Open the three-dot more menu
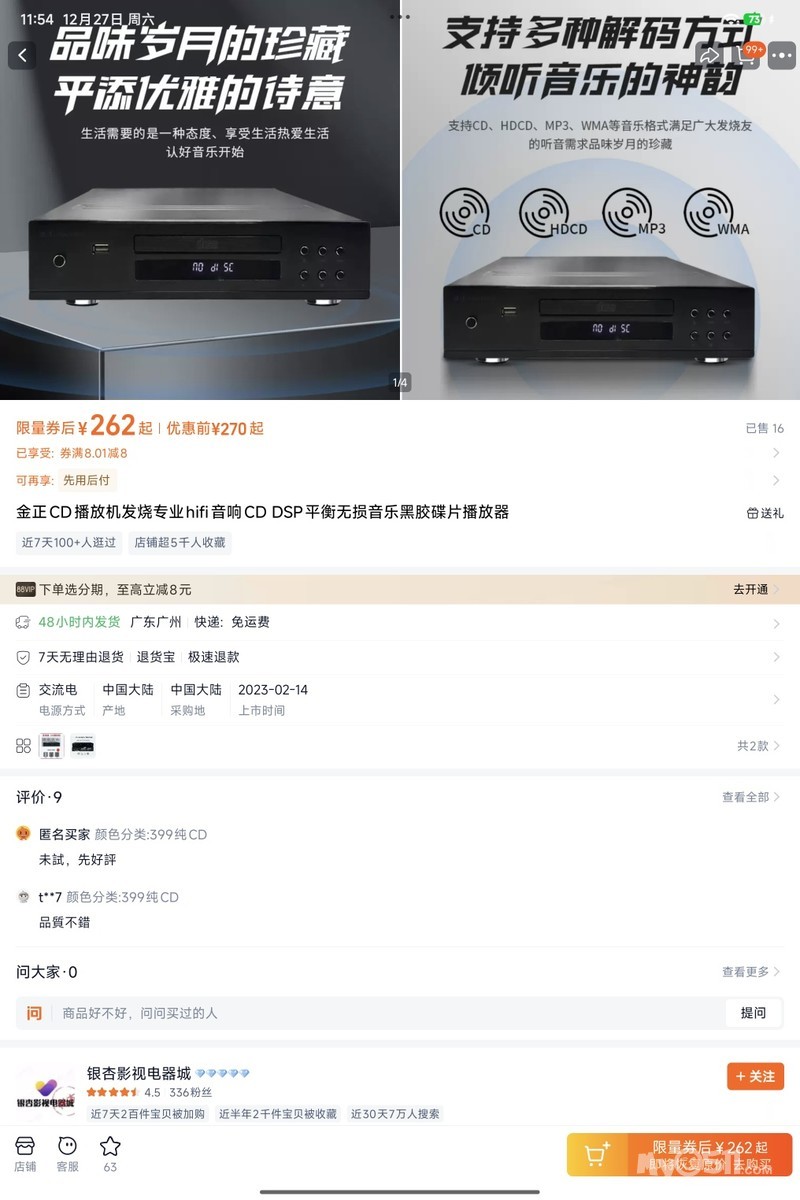This screenshot has width=800, height=1200. [x=782, y=55]
